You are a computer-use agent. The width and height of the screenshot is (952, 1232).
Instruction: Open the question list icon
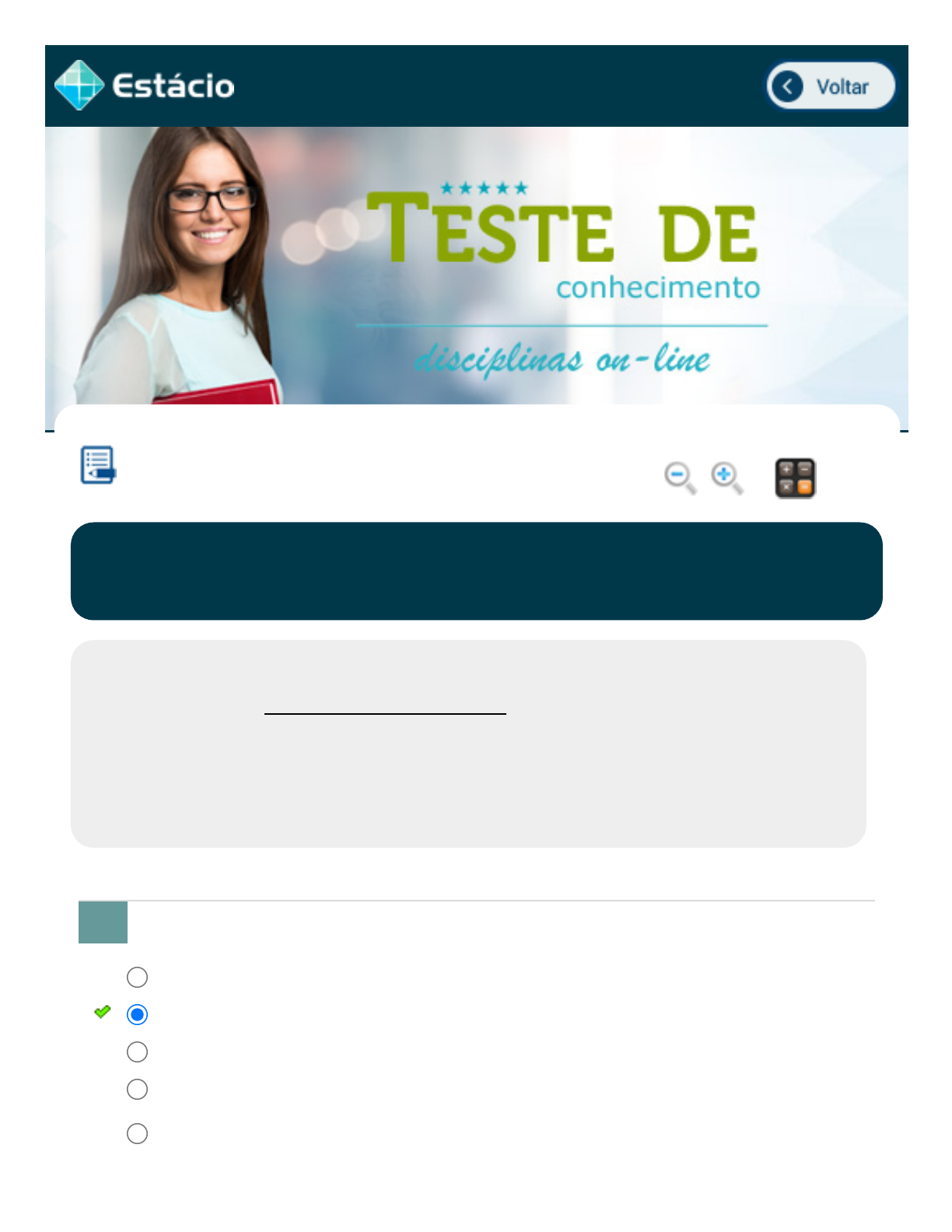[98, 465]
